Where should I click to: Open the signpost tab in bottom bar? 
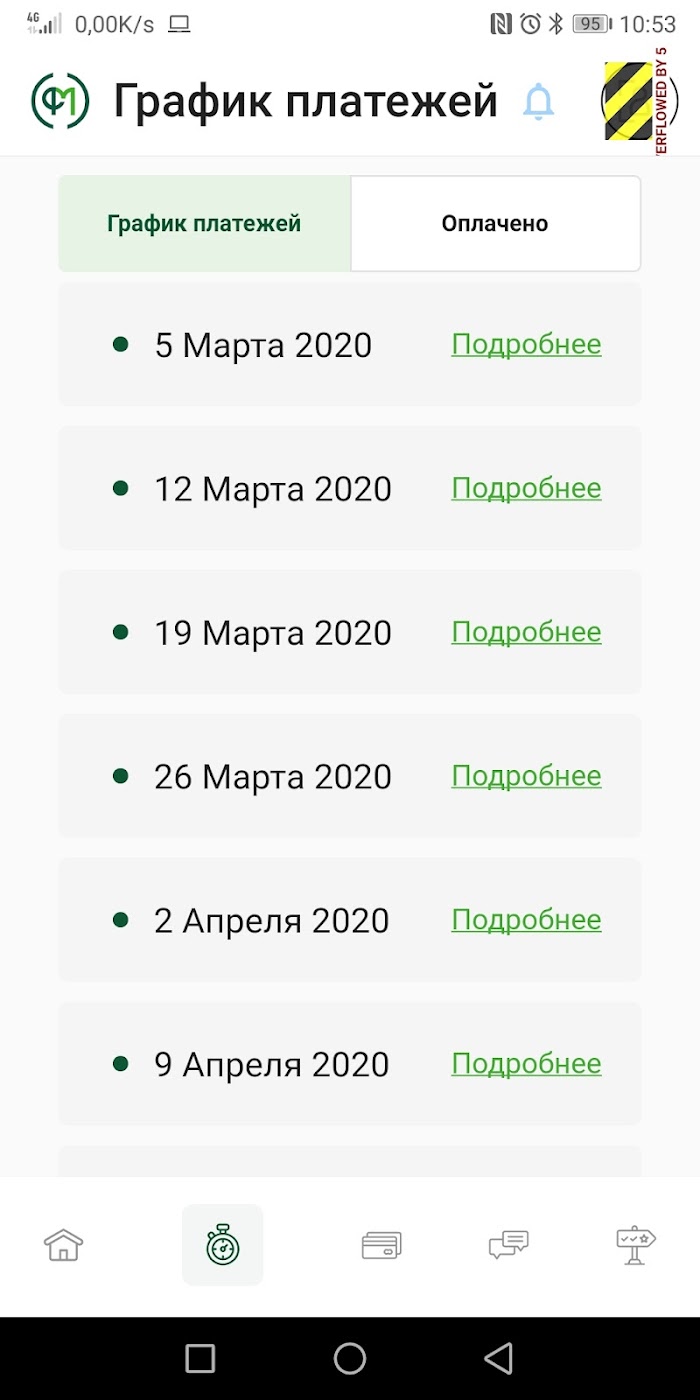636,1245
